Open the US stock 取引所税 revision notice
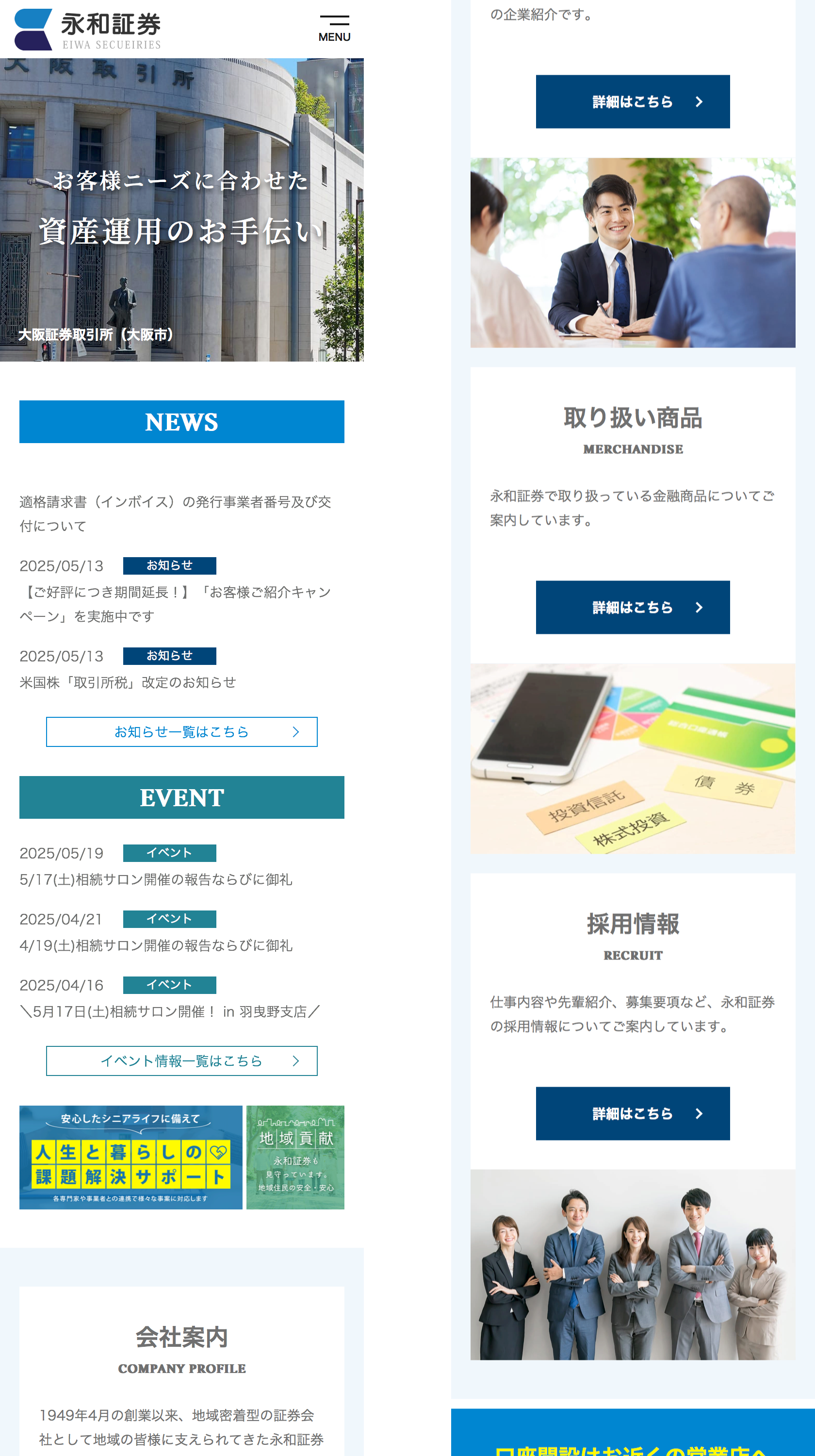The height and width of the screenshot is (1456, 815). (x=128, y=682)
